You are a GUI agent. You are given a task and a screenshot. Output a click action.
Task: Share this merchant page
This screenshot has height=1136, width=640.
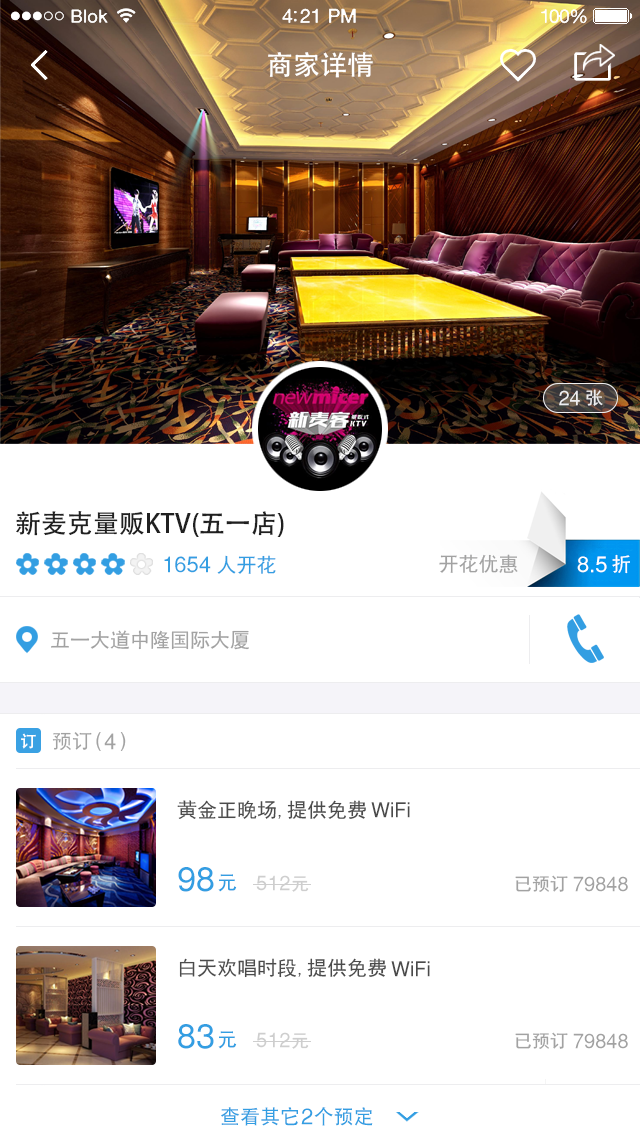(593, 63)
